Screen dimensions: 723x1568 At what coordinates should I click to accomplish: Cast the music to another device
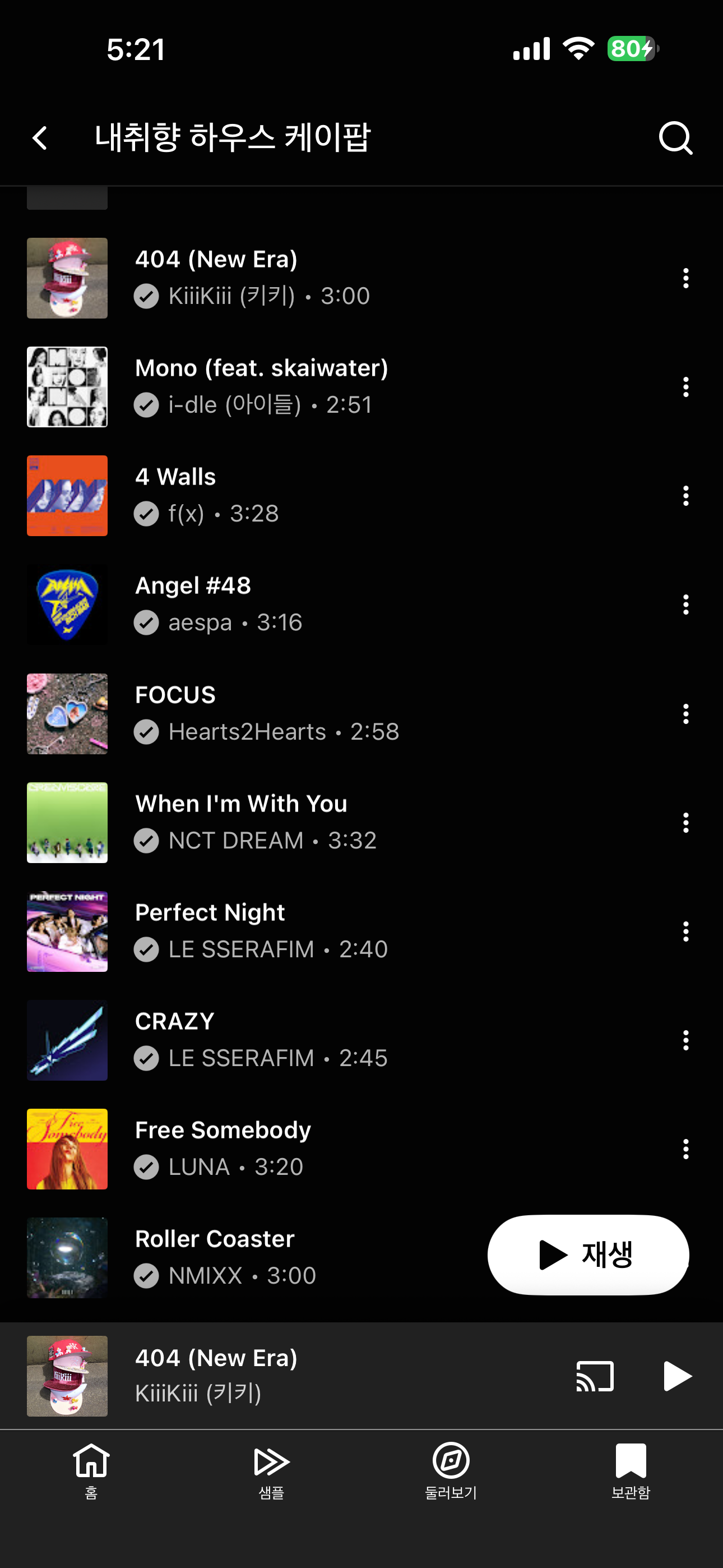click(595, 1376)
